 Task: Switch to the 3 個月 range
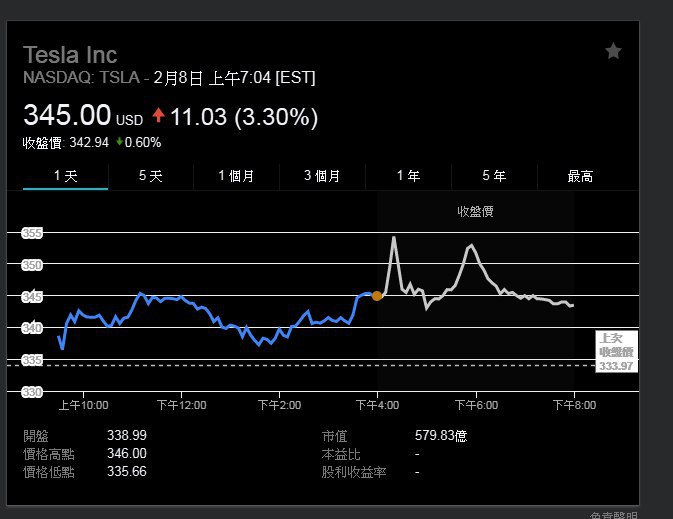pyautogui.click(x=322, y=176)
